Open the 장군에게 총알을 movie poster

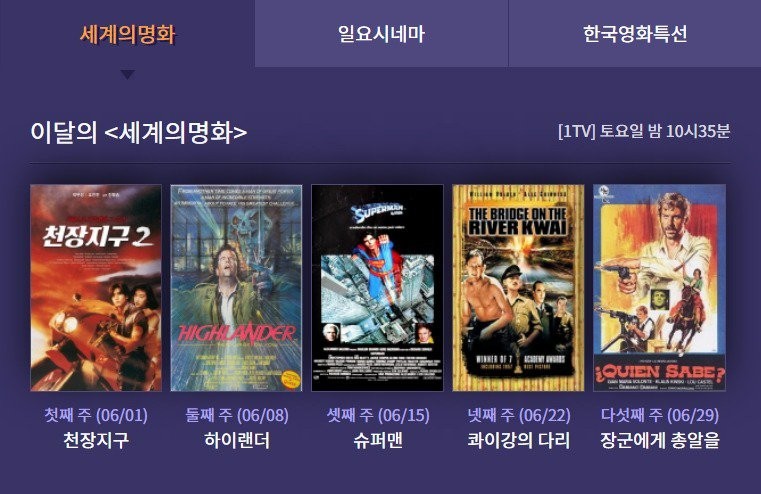[659, 288]
